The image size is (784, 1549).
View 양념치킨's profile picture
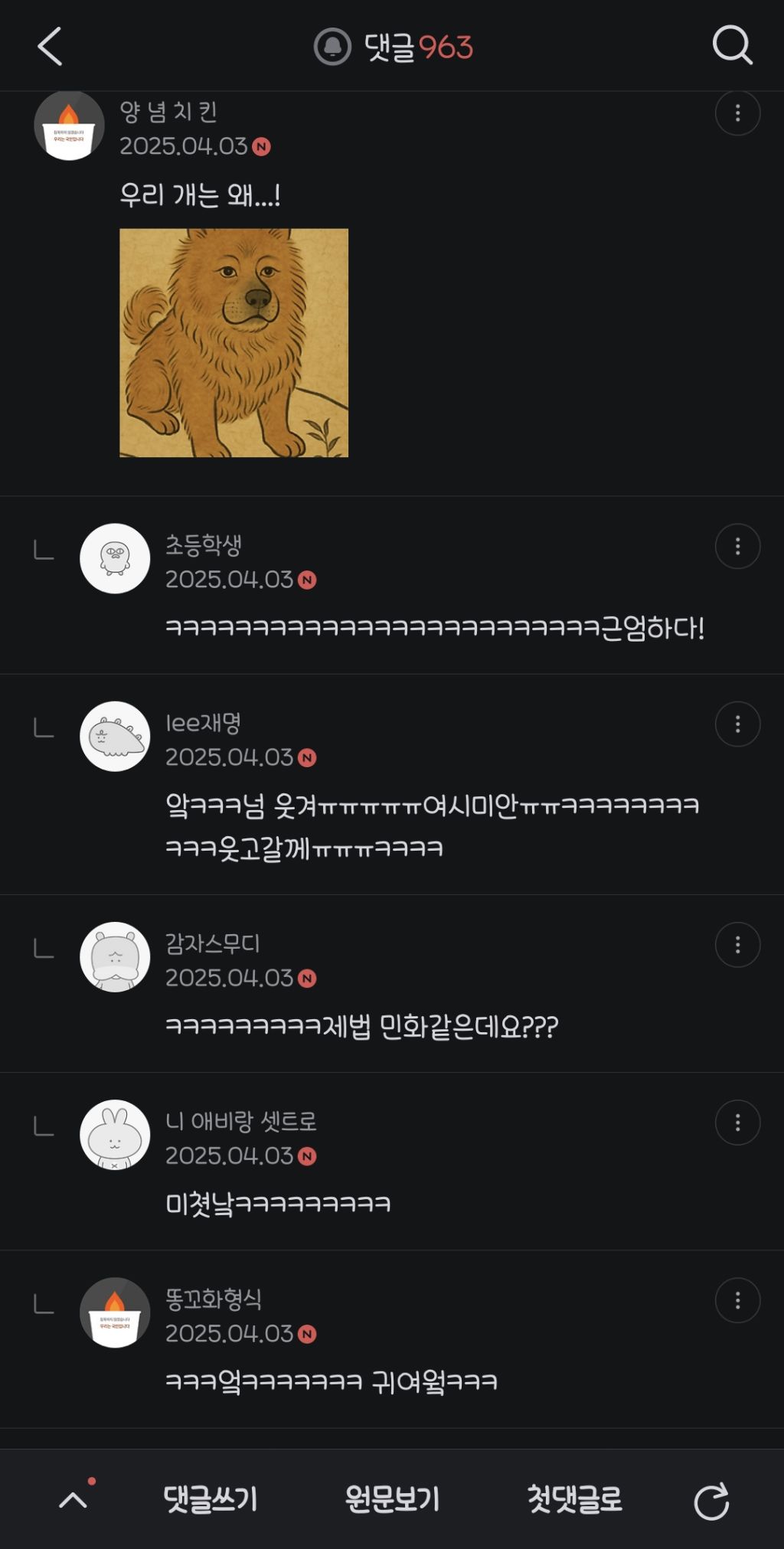(x=69, y=126)
